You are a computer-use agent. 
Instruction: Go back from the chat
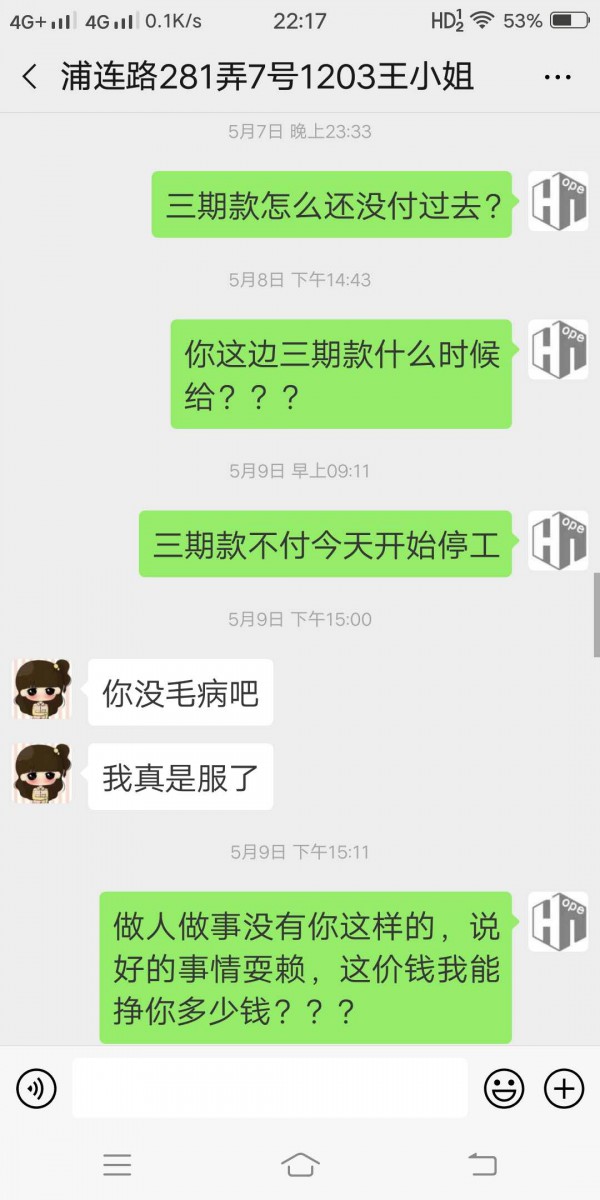[30, 77]
